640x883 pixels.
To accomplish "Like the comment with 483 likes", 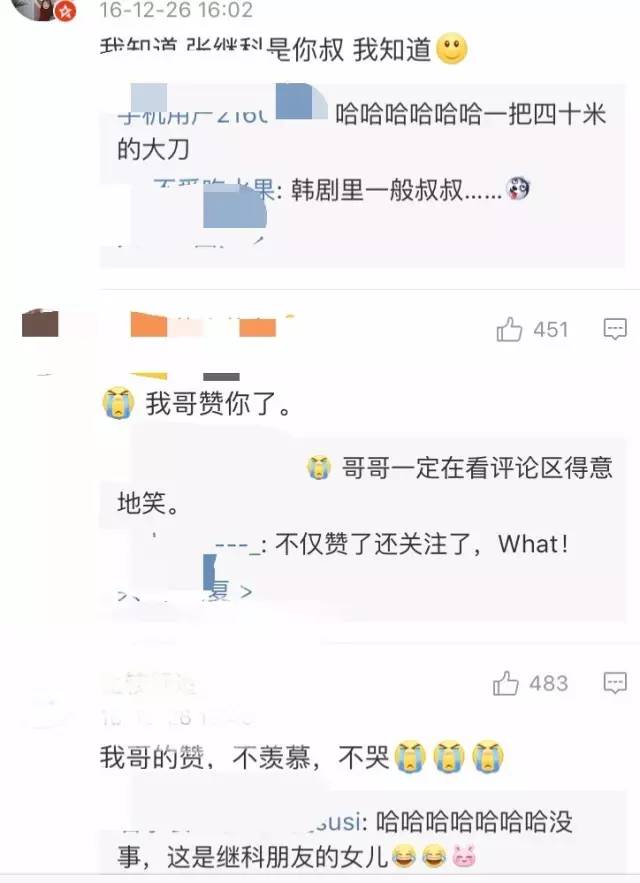I will pos(507,683).
